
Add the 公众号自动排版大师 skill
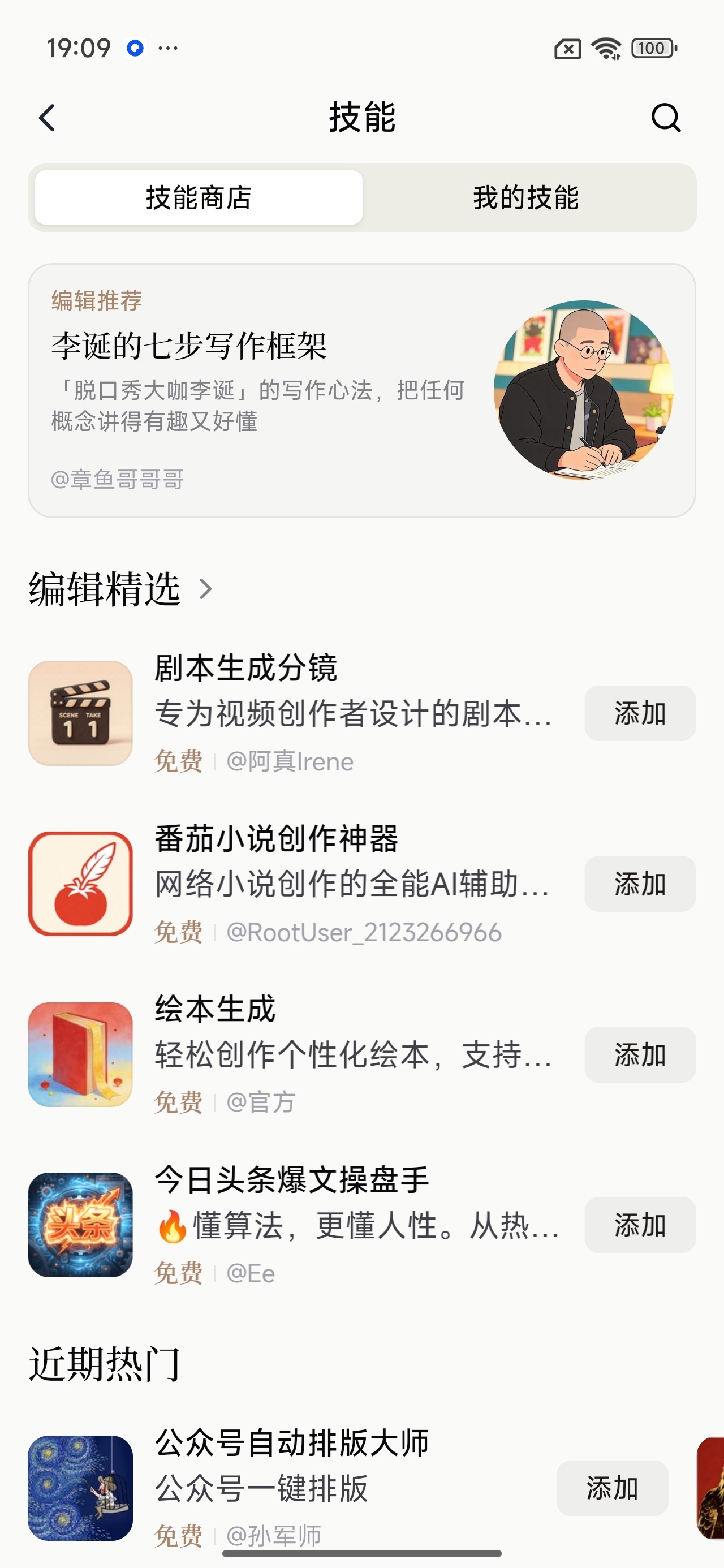click(x=612, y=1488)
